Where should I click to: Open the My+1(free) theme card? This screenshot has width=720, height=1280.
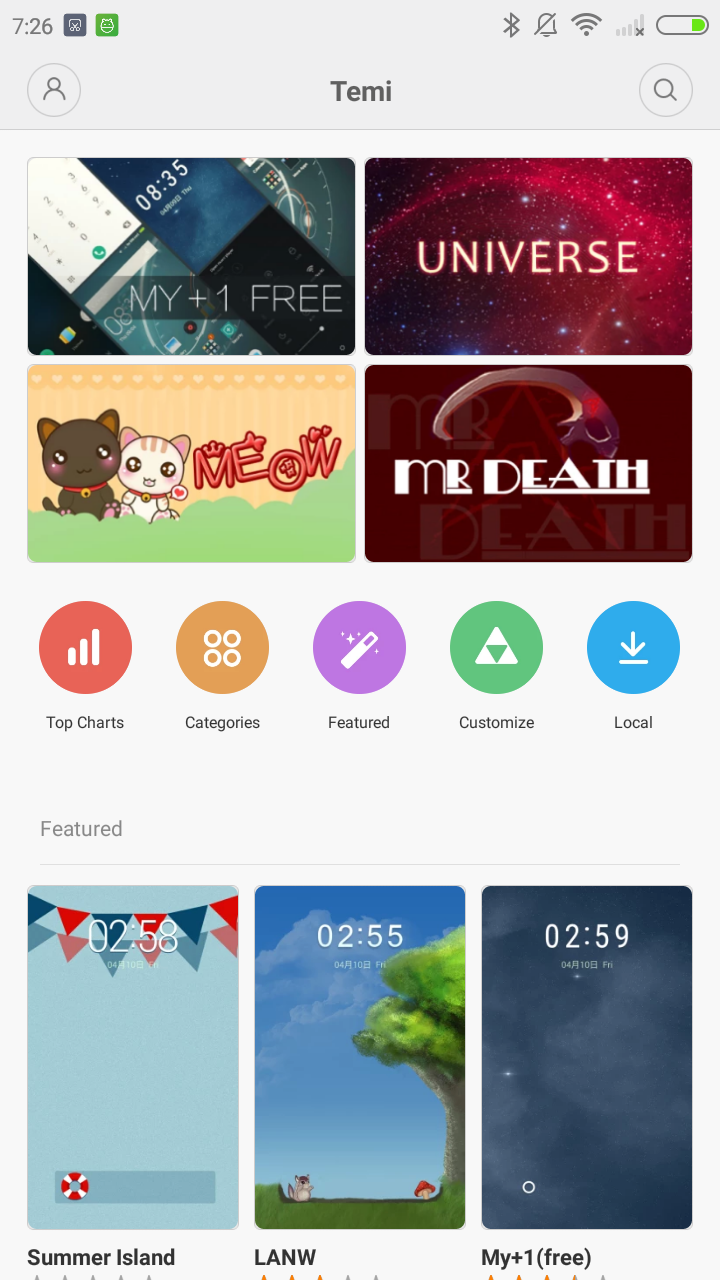[x=587, y=1057]
